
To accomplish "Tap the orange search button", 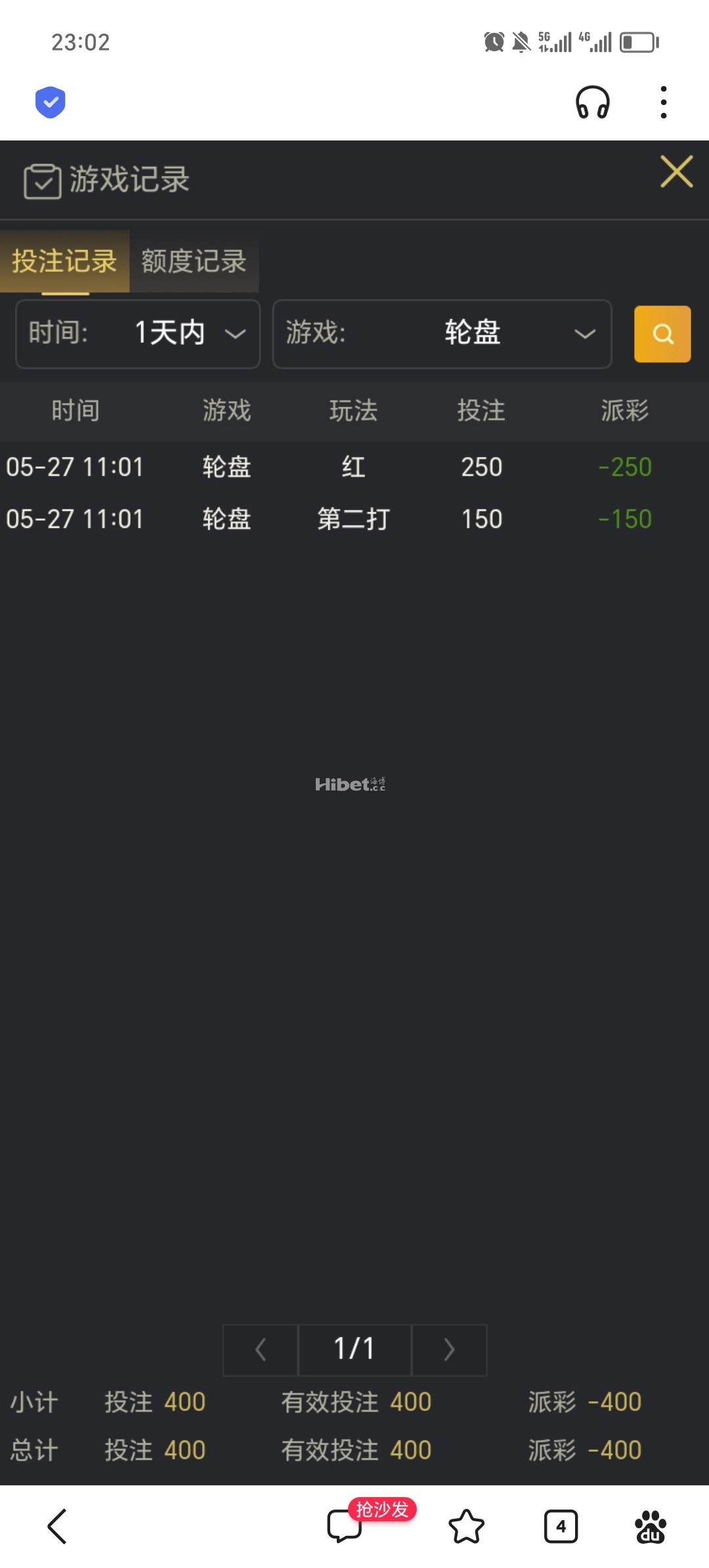I will tap(662, 334).
